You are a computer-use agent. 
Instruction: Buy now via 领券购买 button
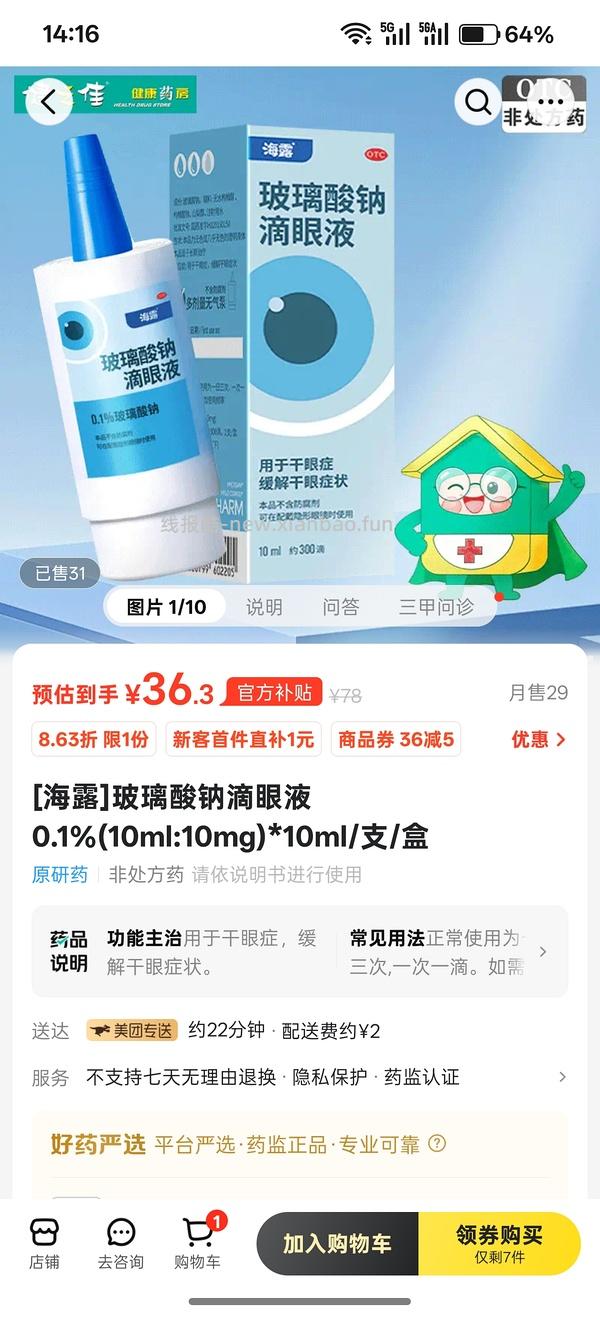click(499, 1244)
